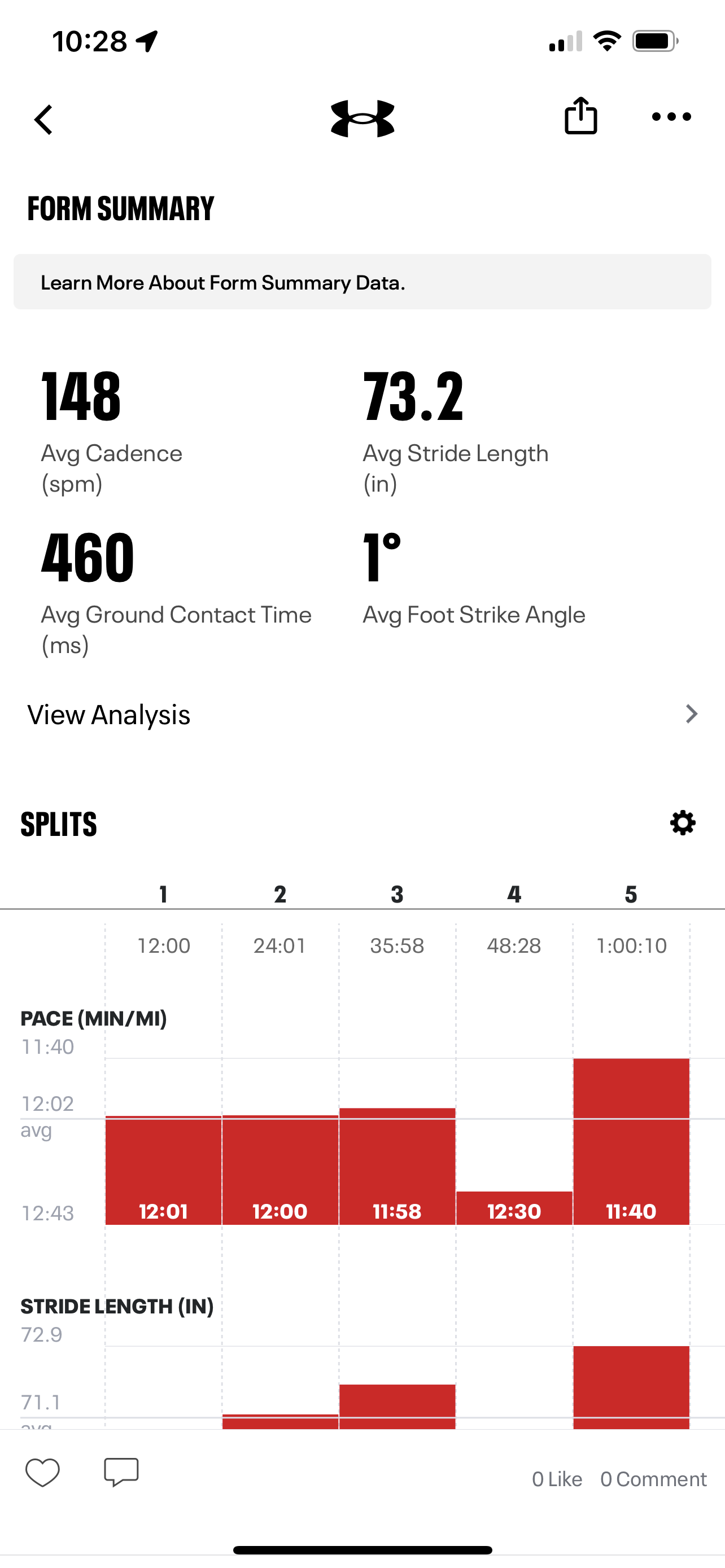Image resolution: width=725 pixels, height=1568 pixels.
Task: Go back using the top-left arrow
Action: 43,119
